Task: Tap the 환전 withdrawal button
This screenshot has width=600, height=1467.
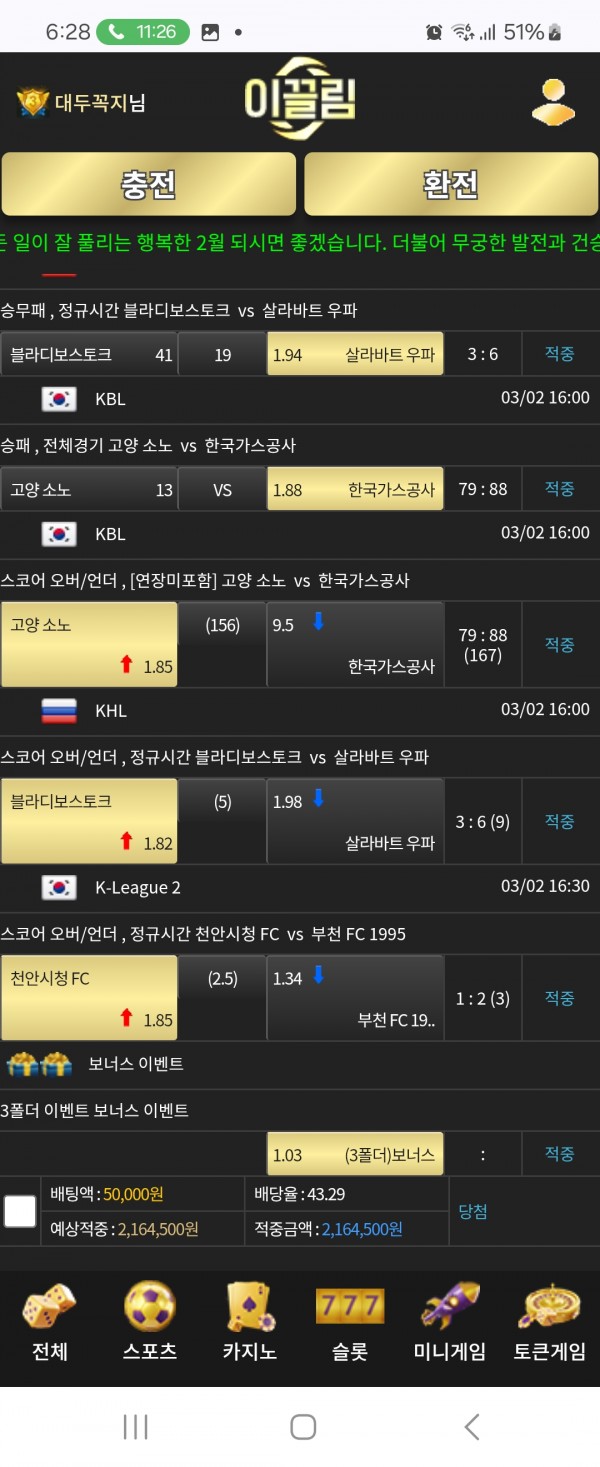Action: [x=450, y=184]
